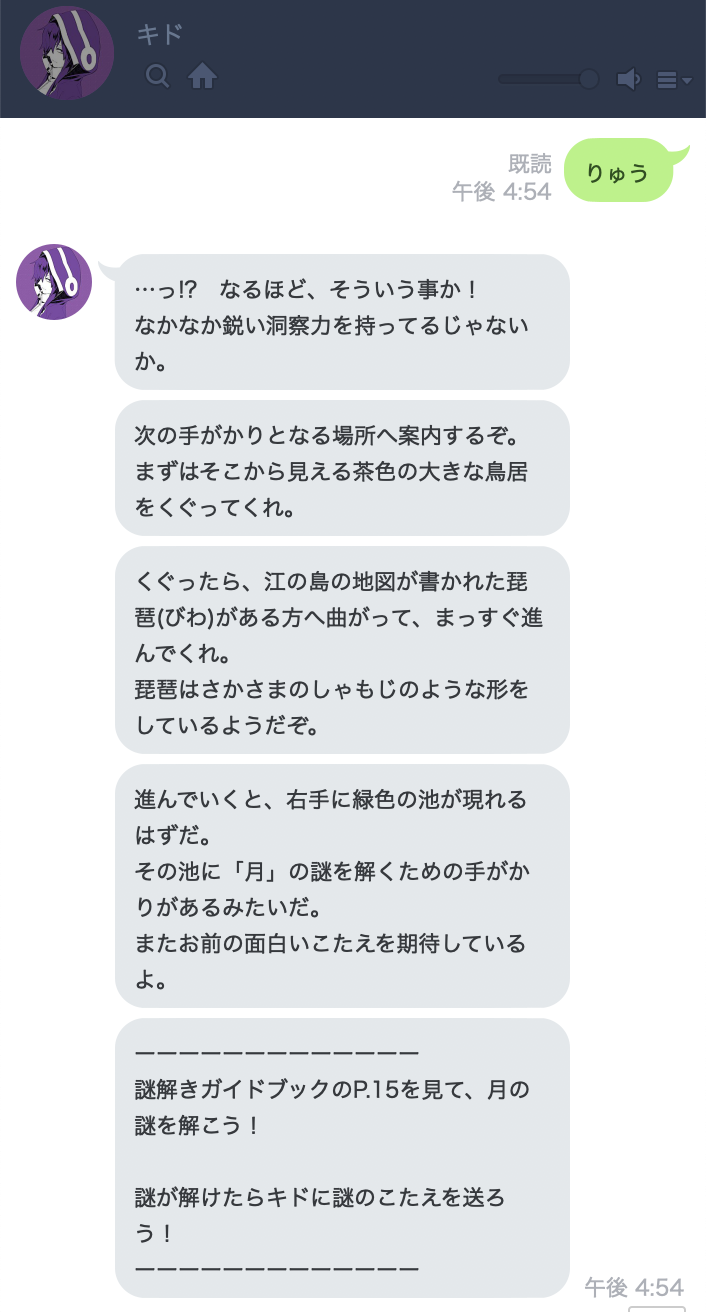Open search in the chat header

pyautogui.click(x=157, y=76)
